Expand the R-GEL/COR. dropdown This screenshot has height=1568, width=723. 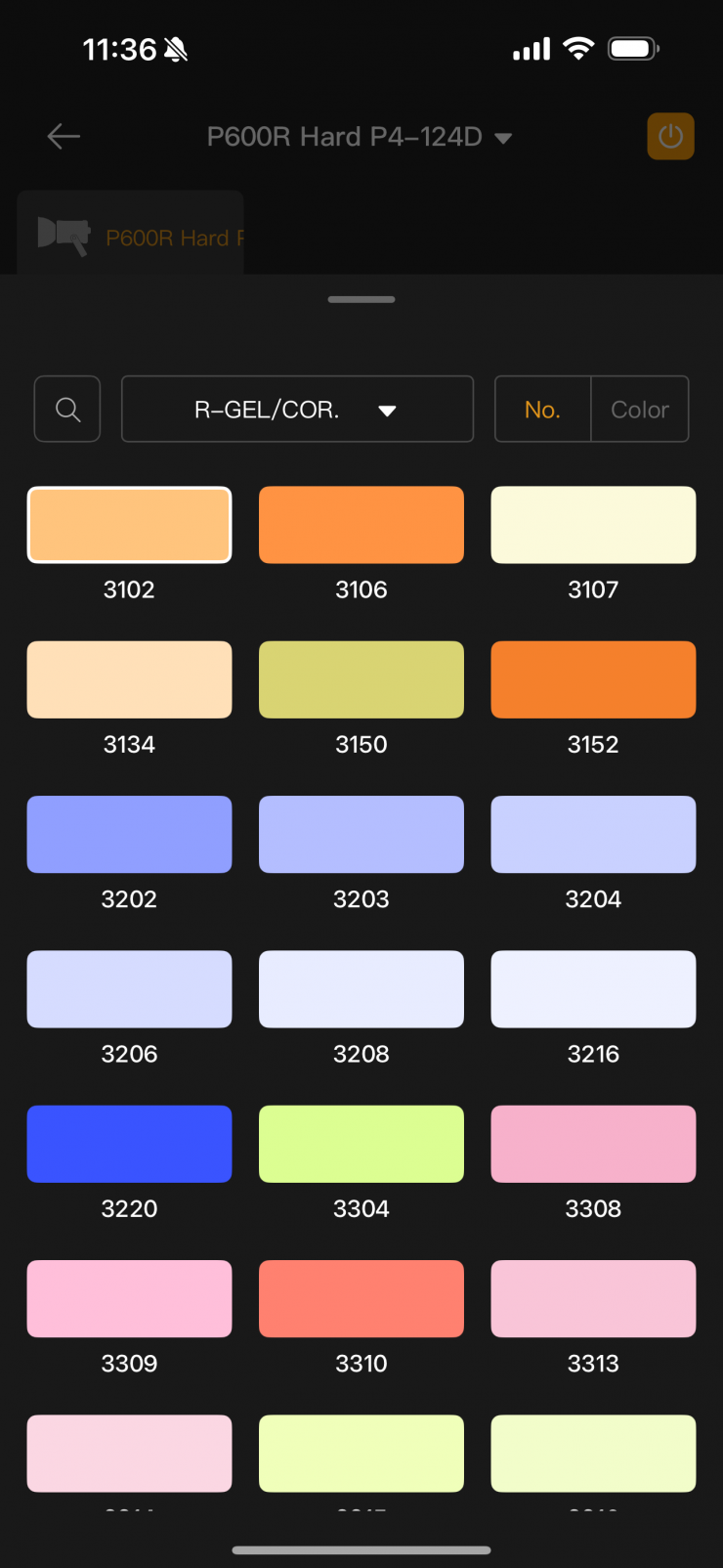click(297, 409)
